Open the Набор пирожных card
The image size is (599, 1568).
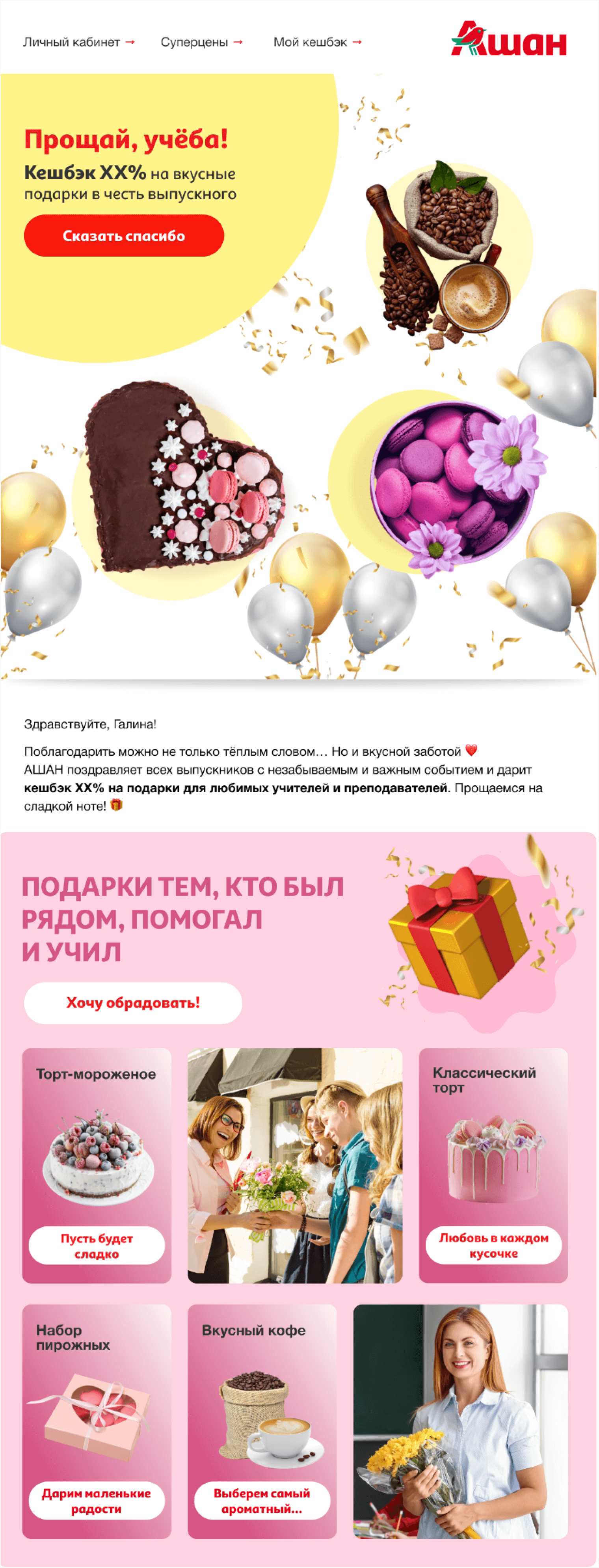point(96,1406)
